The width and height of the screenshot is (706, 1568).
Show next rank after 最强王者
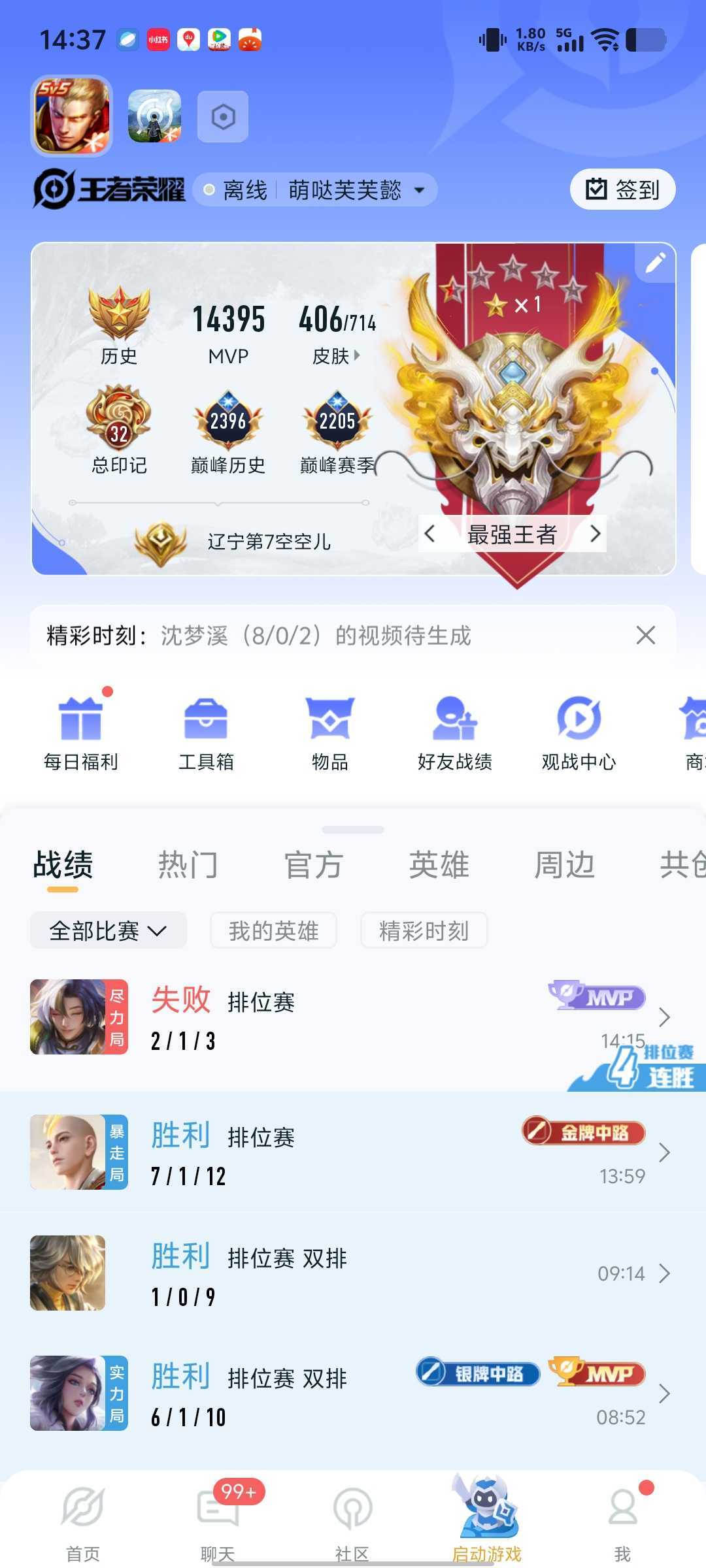[x=595, y=534]
